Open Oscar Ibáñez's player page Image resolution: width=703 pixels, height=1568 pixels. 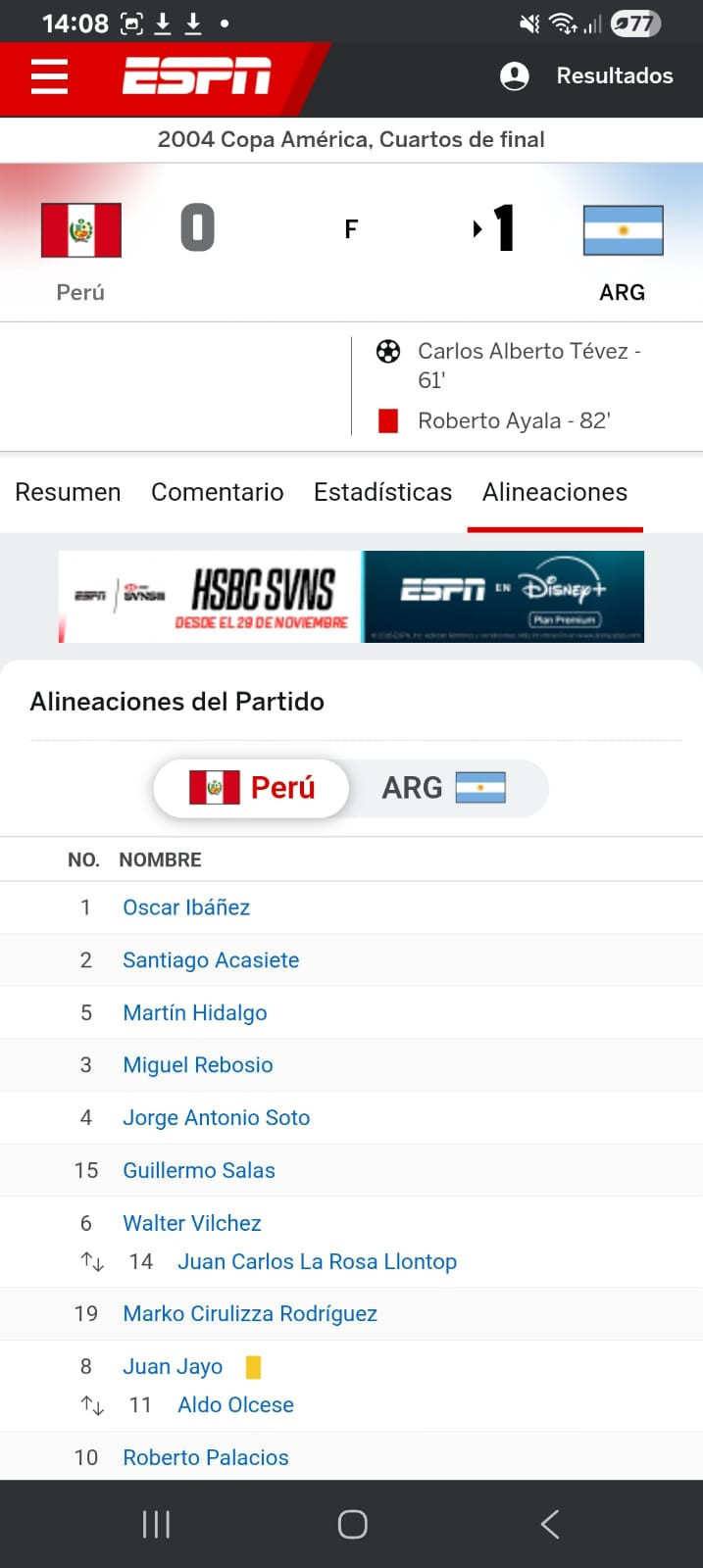(186, 907)
